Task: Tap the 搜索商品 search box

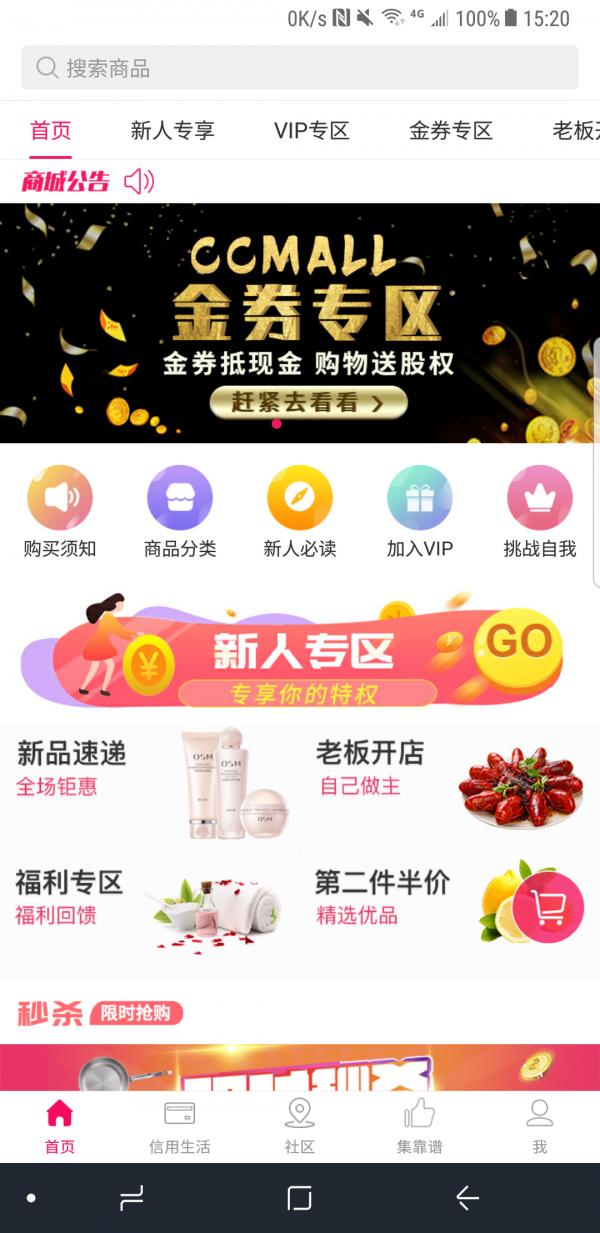Action: pyautogui.click(x=300, y=68)
